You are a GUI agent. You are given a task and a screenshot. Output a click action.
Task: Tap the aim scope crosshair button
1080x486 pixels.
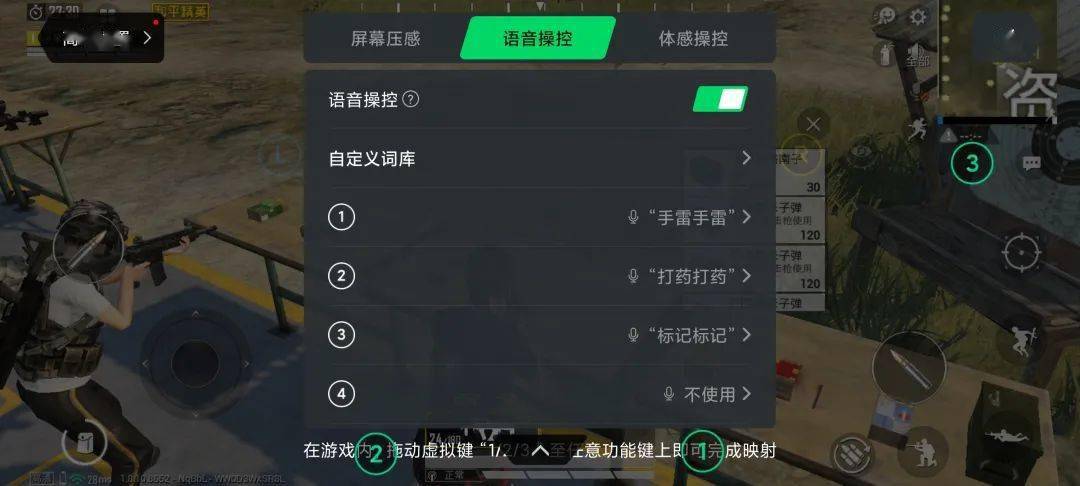coord(1021,251)
